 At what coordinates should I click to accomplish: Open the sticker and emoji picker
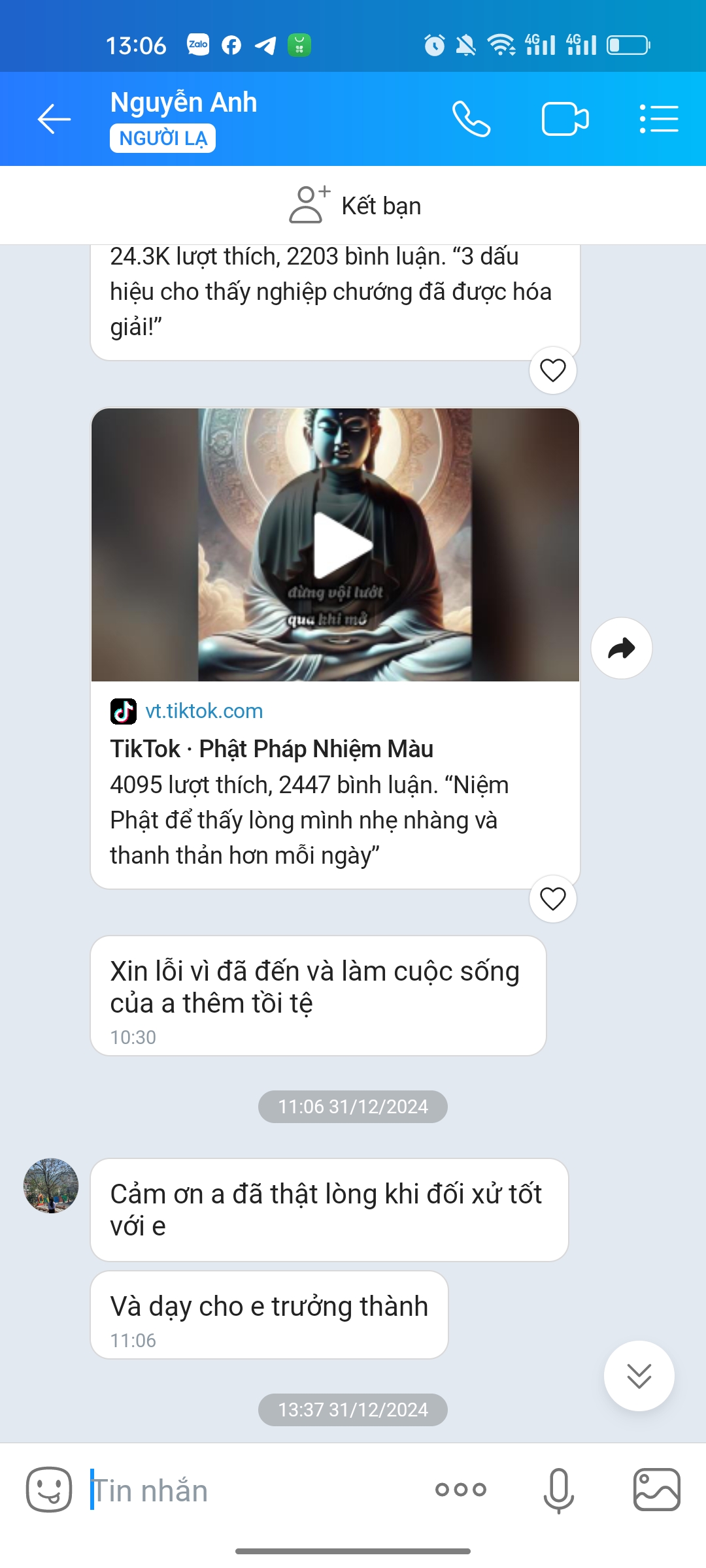pos(49,1490)
